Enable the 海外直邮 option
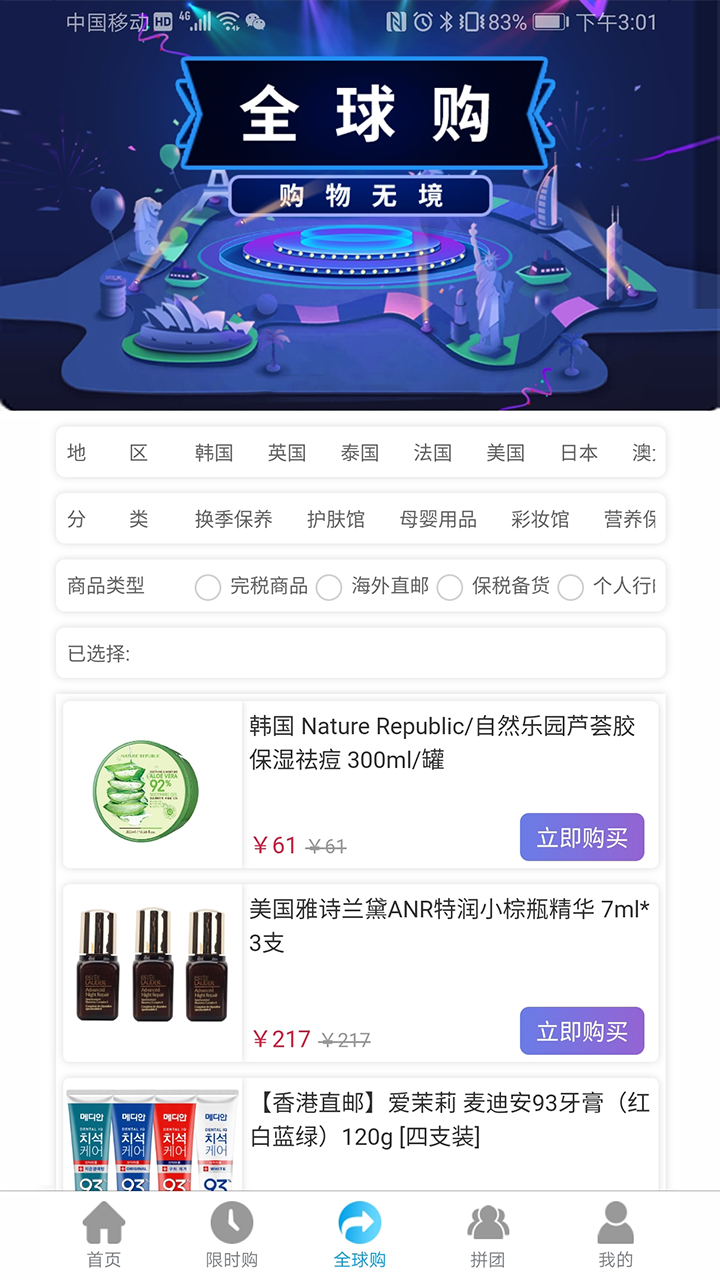 (x=329, y=588)
